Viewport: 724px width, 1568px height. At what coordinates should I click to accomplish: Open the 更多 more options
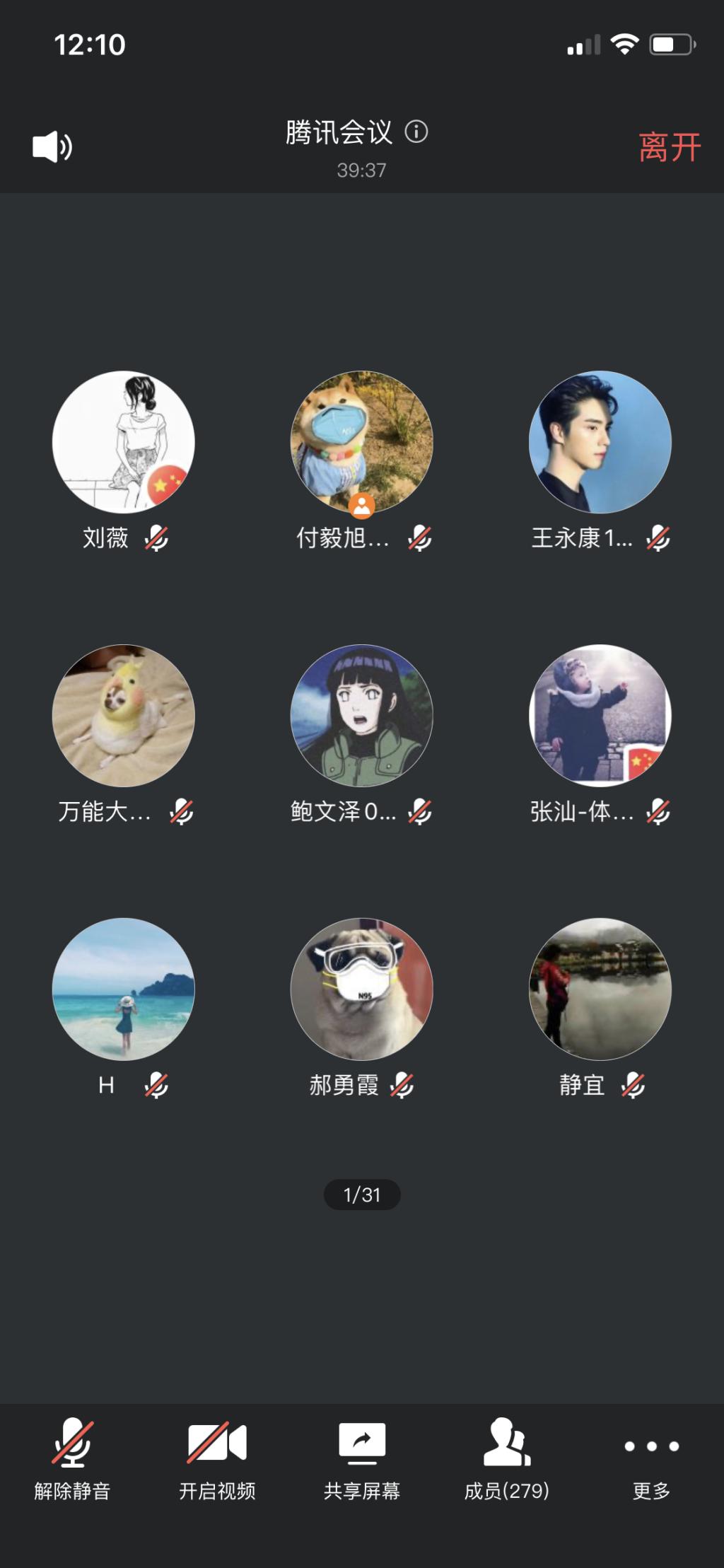pyautogui.click(x=651, y=1458)
